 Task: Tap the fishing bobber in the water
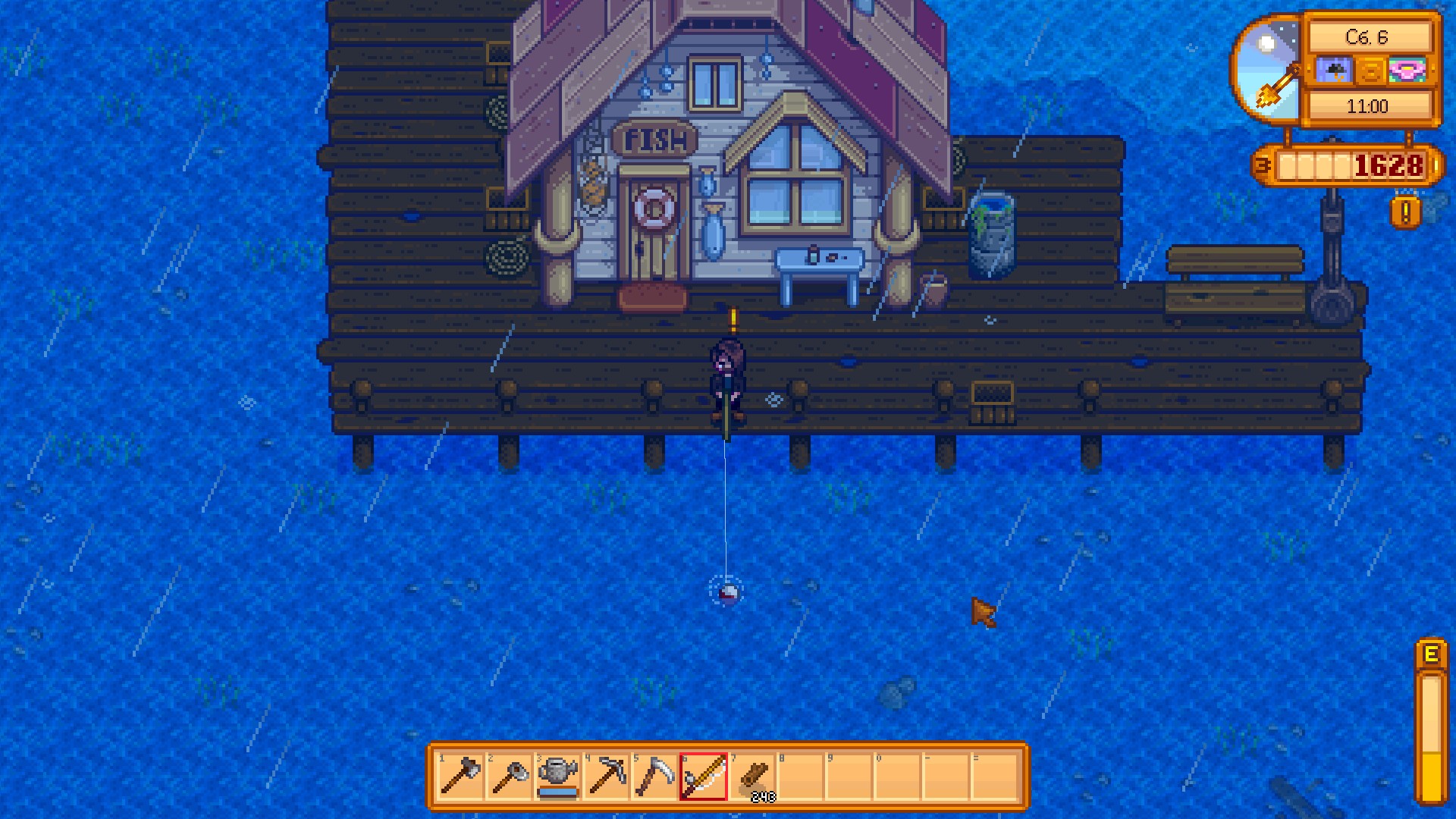pos(727,591)
